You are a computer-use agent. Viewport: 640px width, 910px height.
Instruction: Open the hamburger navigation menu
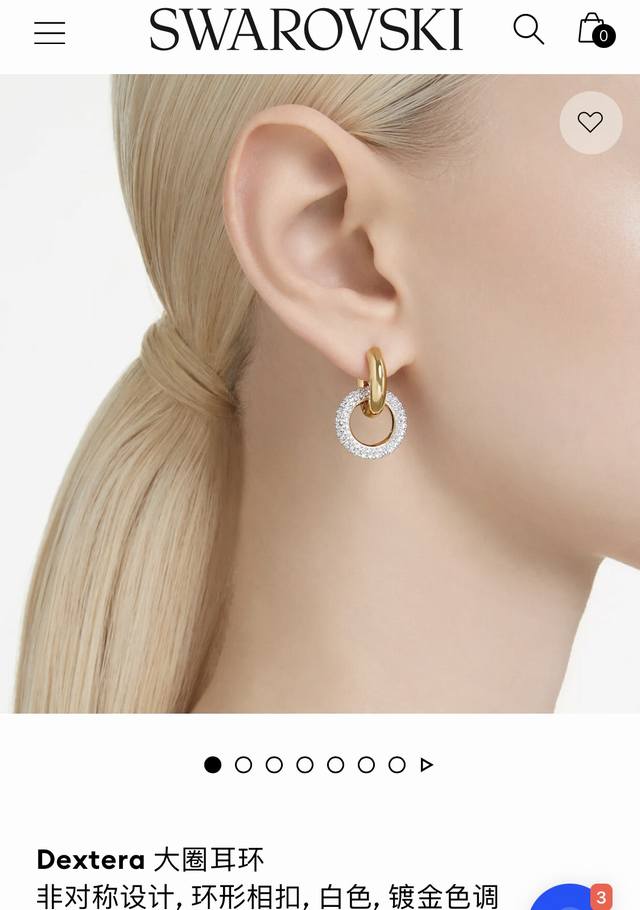(49, 33)
